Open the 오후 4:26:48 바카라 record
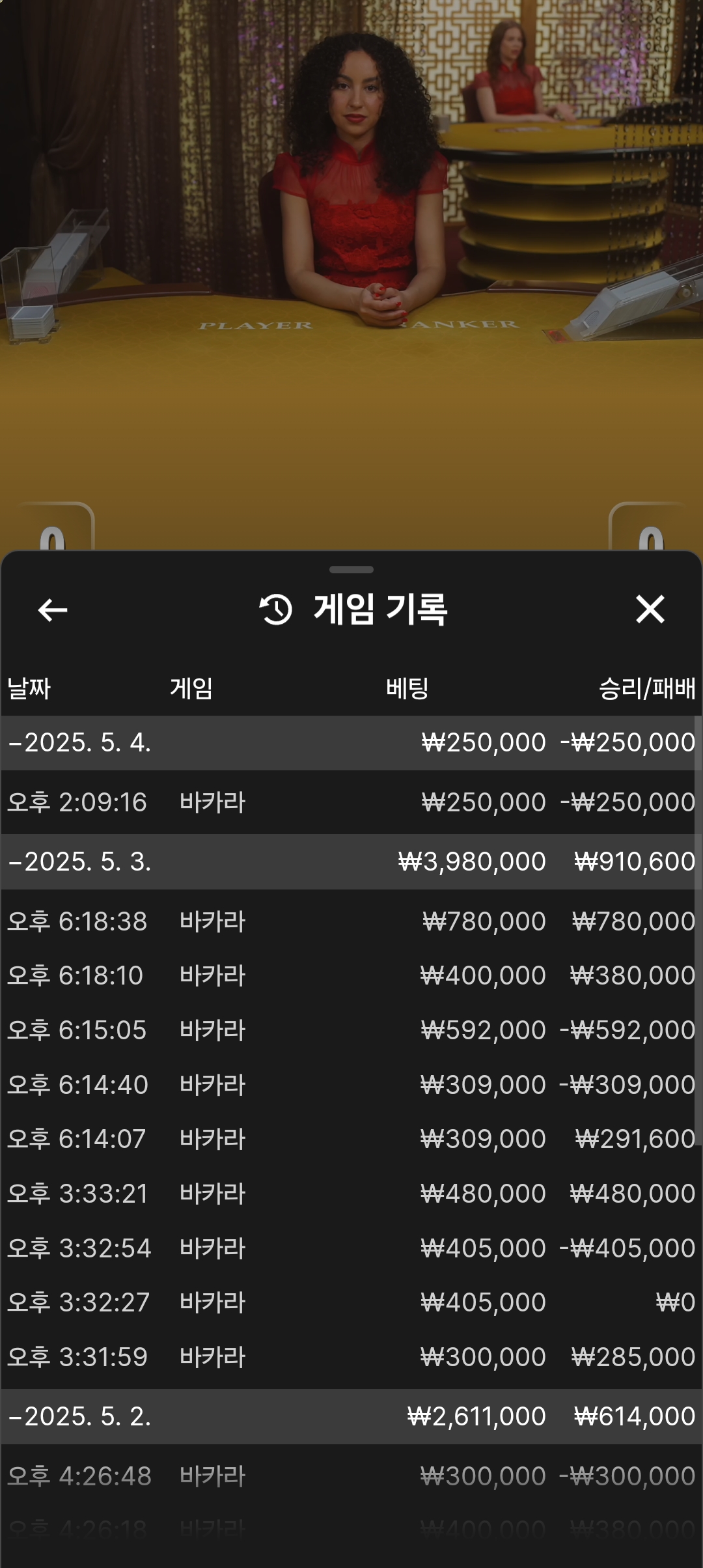The height and width of the screenshot is (1568, 703). pos(351,1476)
